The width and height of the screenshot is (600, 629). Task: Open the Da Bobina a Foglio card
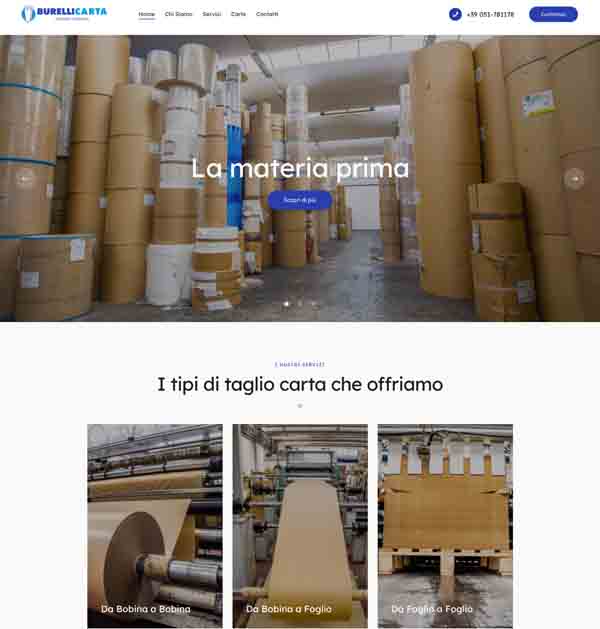point(300,525)
